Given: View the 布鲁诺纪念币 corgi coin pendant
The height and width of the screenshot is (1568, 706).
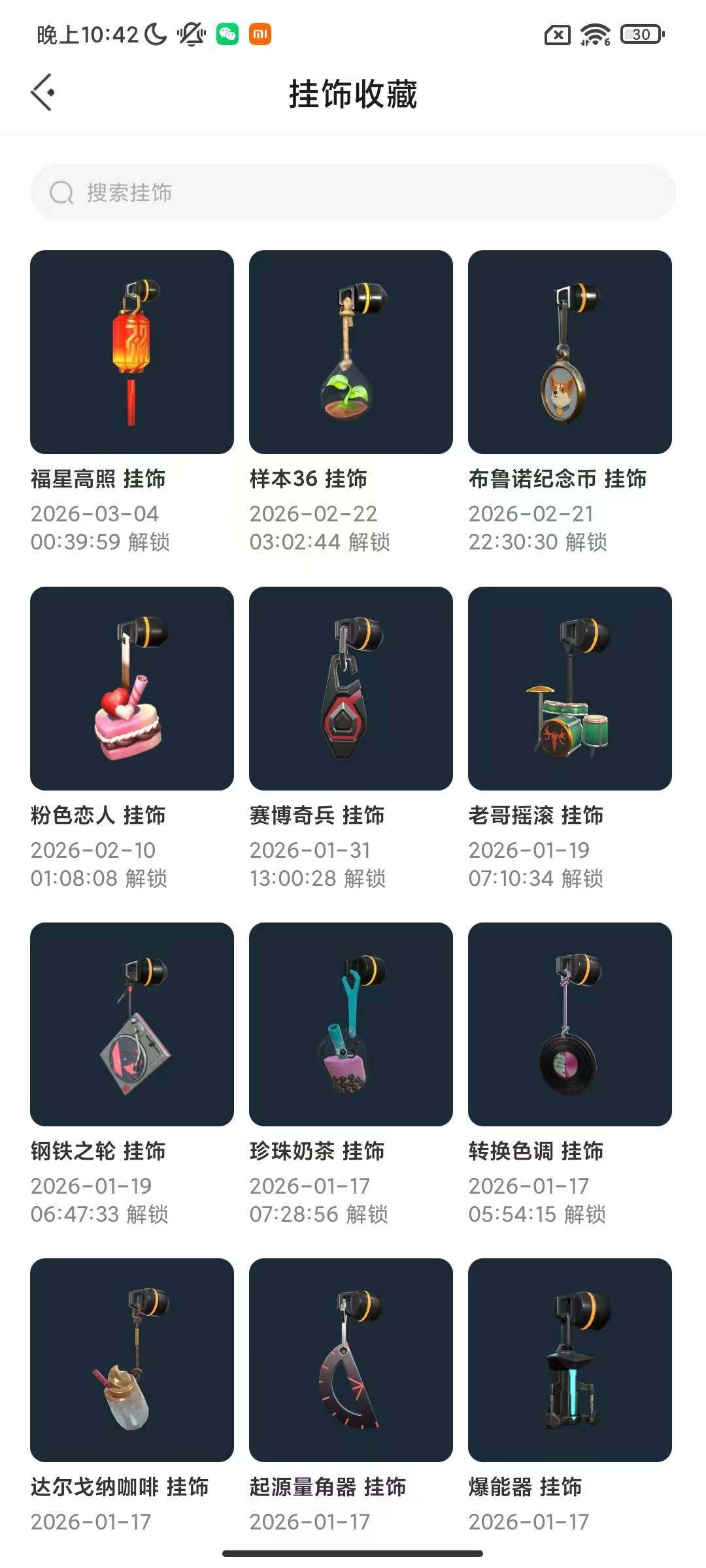Looking at the screenshot, I should click(x=569, y=350).
